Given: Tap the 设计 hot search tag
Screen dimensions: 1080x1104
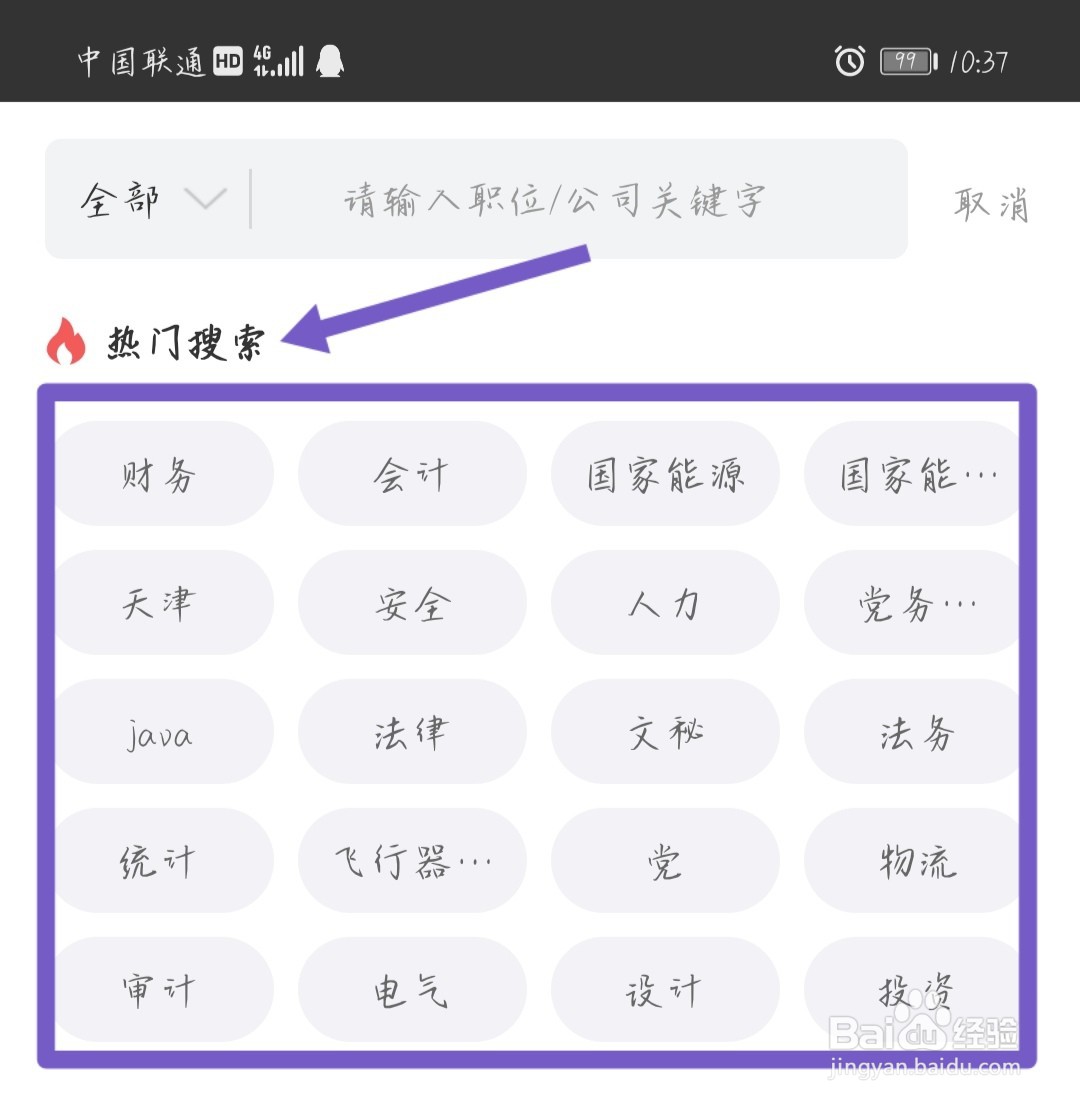Looking at the screenshot, I should 665,989.
